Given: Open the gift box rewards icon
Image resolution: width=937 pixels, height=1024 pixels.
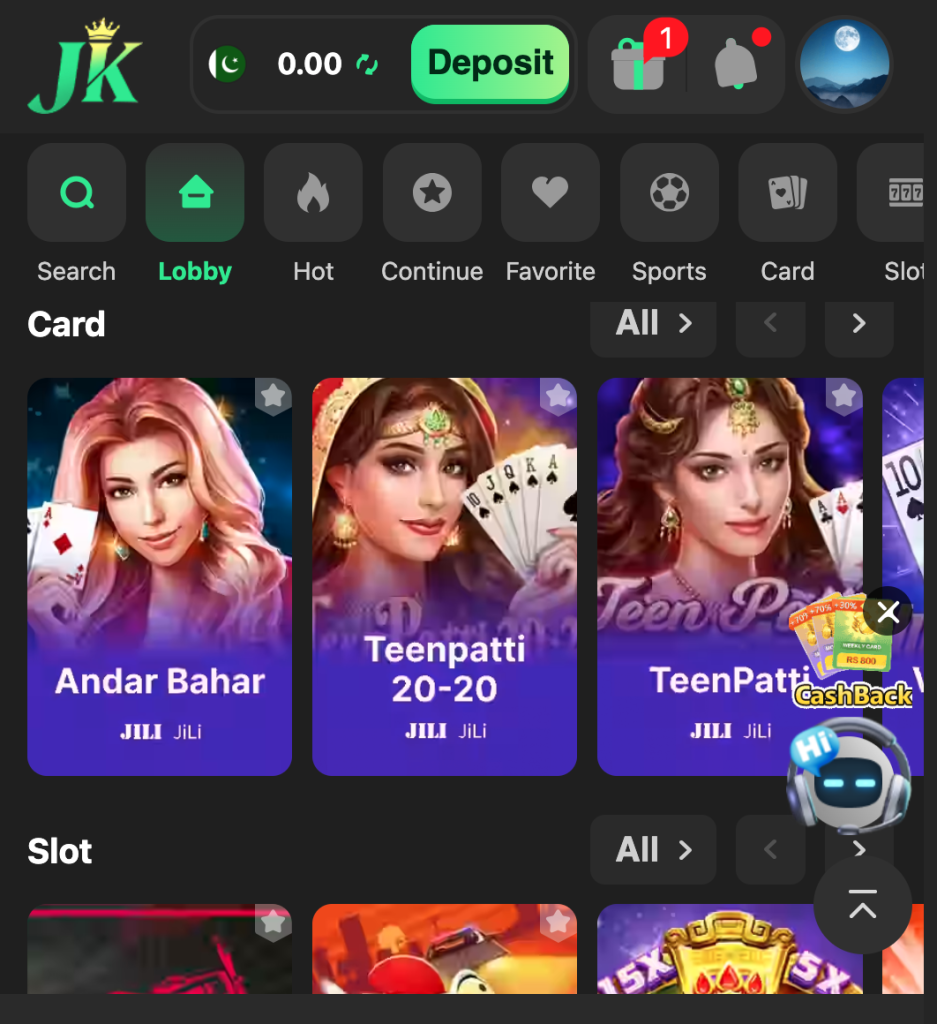Looking at the screenshot, I should pyautogui.click(x=638, y=64).
